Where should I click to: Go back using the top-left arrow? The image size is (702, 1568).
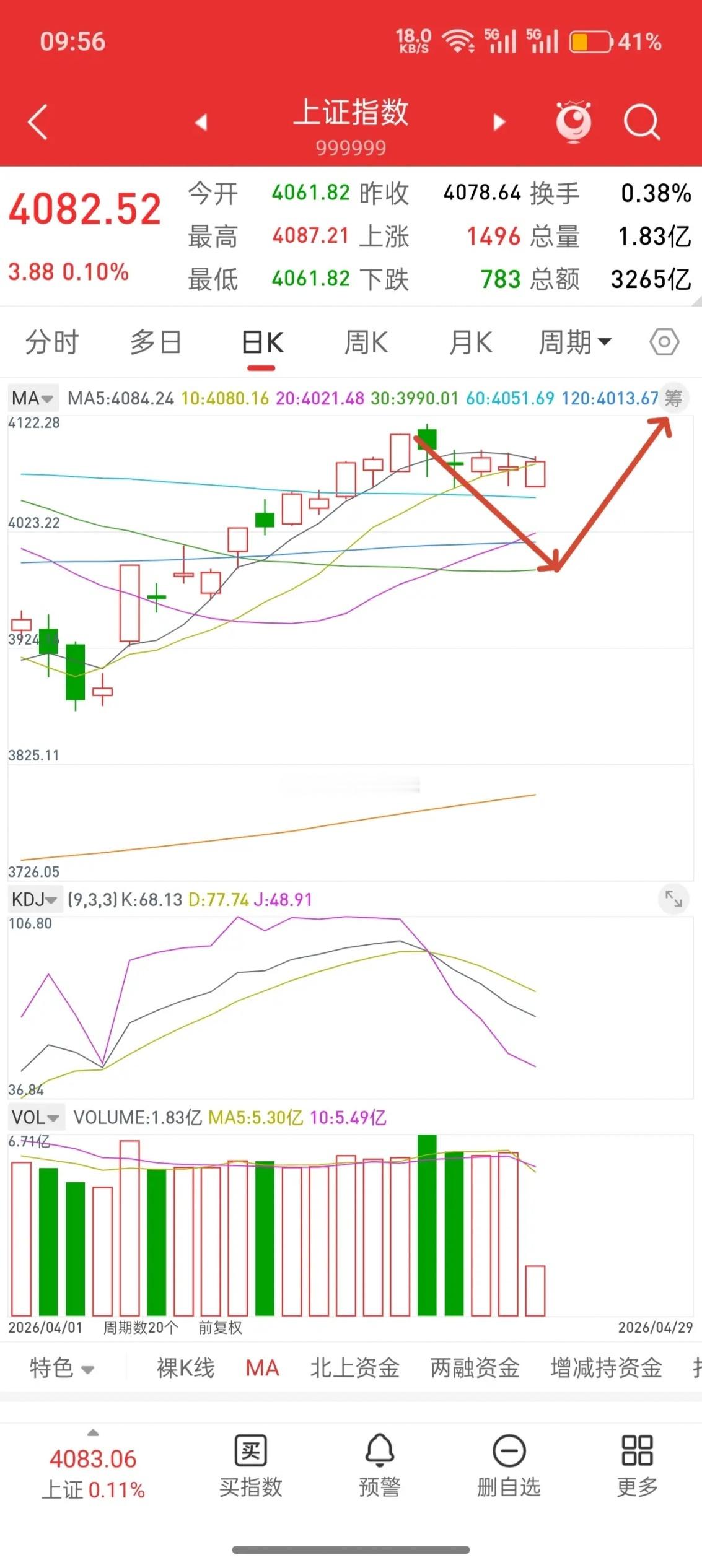click(x=38, y=122)
